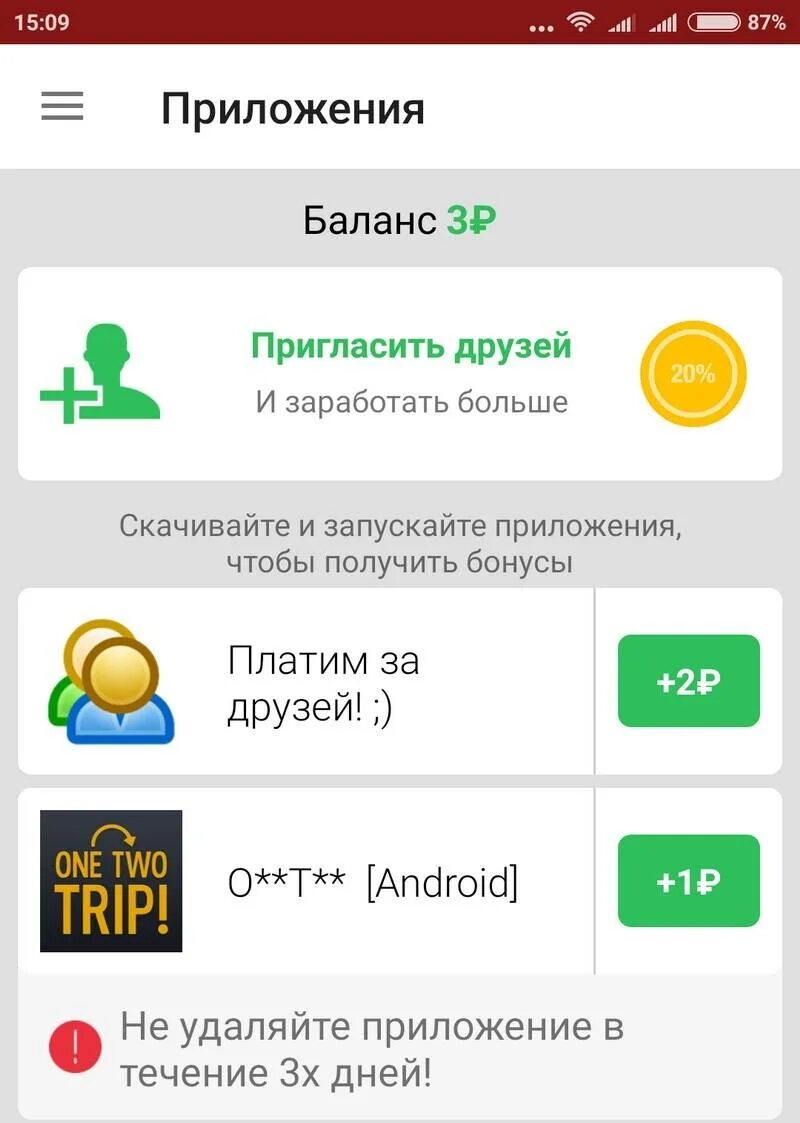800x1123 pixels.
Task: Claim the +1₽ bonus button
Action: (x=688, y=881)
